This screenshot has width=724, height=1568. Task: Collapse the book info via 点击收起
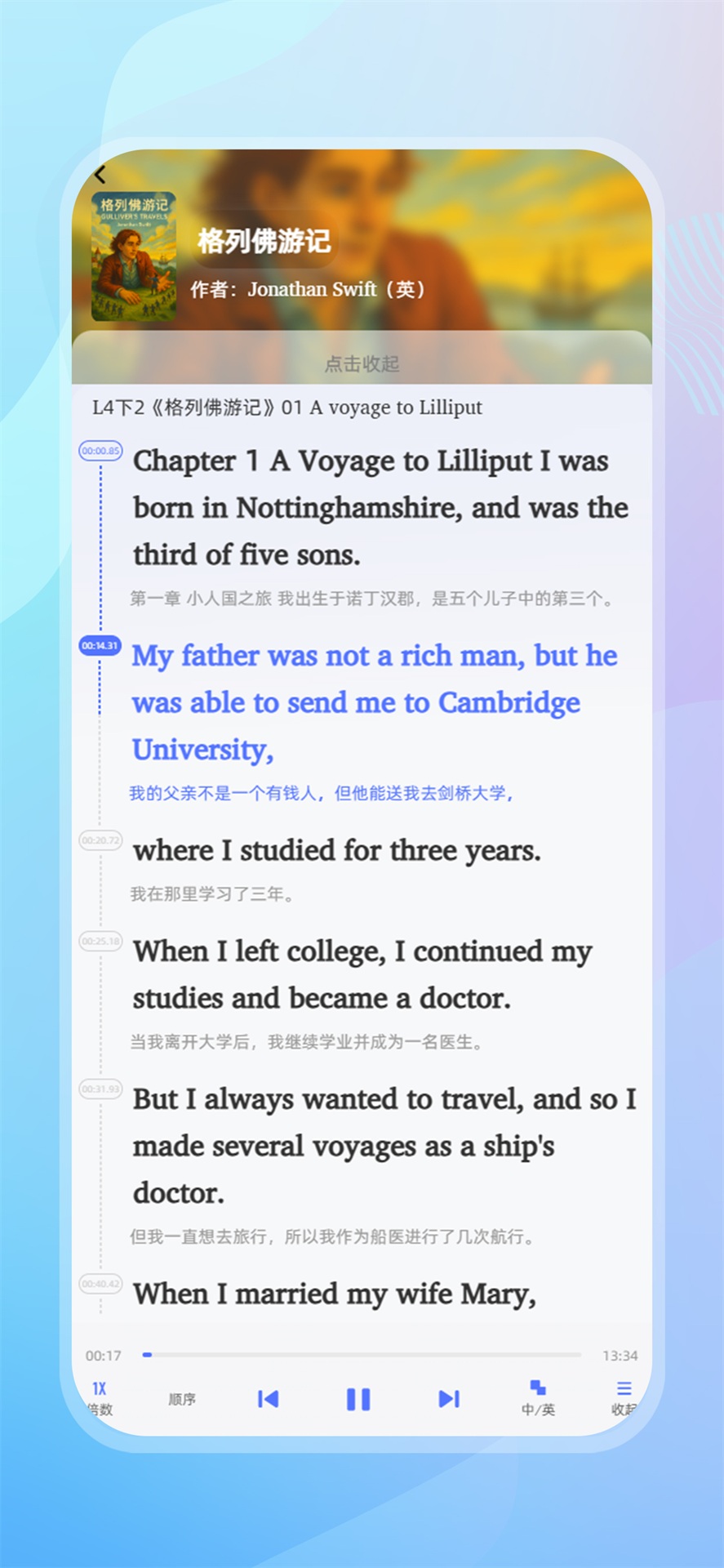coord(362,365)
